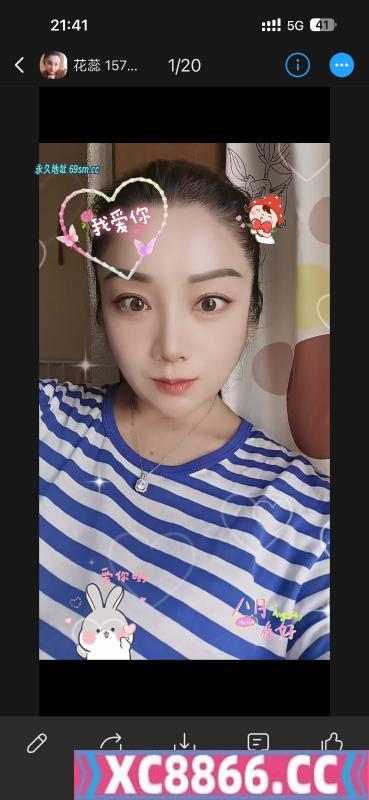This screenshot has width=369, height=800.
Task: Open the 花蕊 profile from the avatar
Action: click(54, 65)
